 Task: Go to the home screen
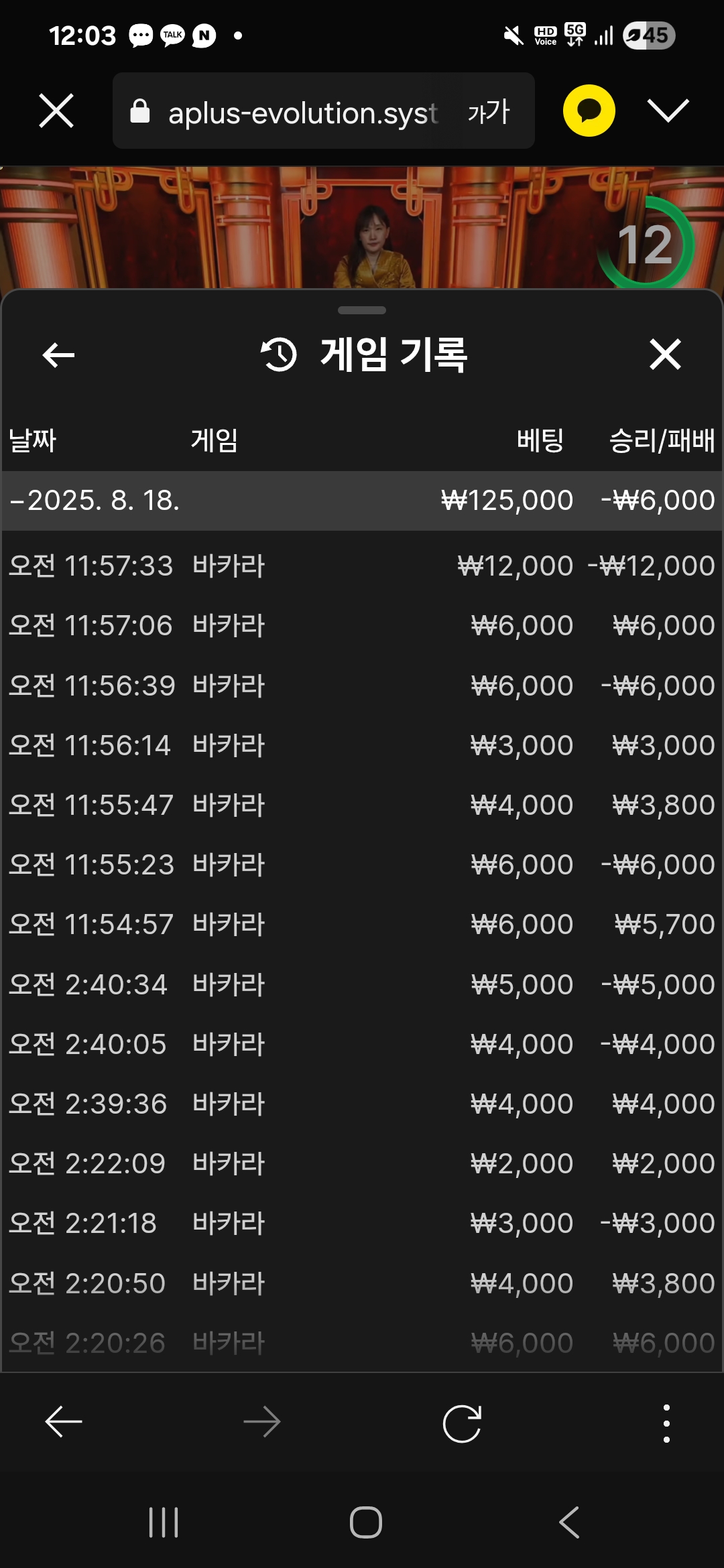(366, 1522)
